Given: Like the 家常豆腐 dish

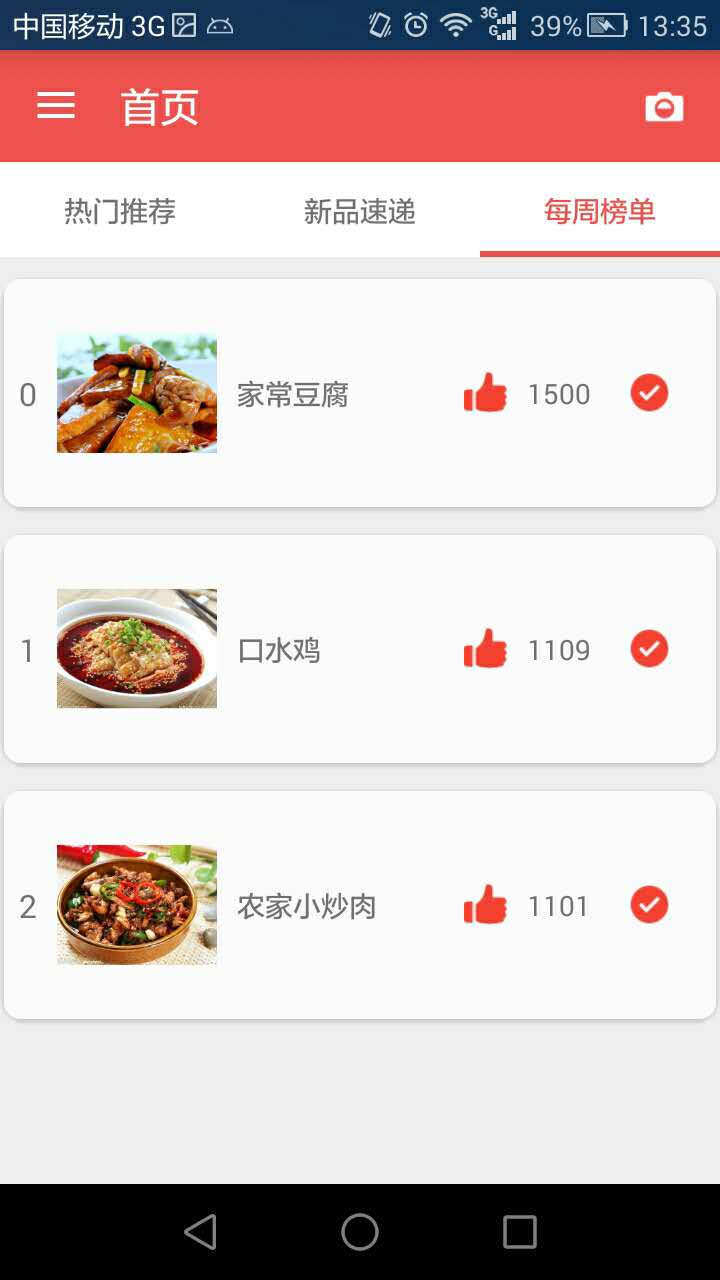Looking at the screenshot, I should point(485,393).
